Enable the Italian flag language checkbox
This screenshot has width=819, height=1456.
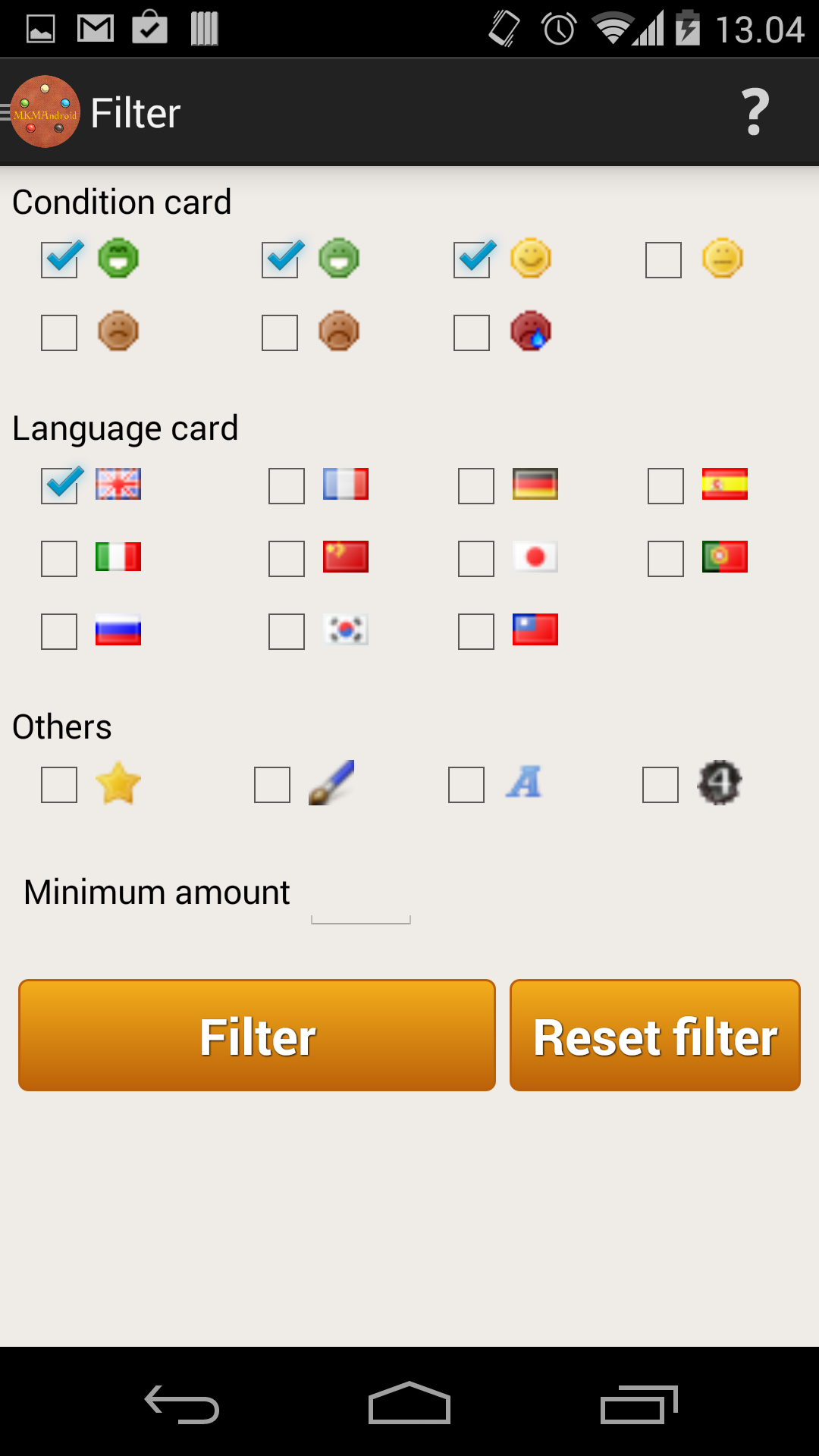pos(59,558)
